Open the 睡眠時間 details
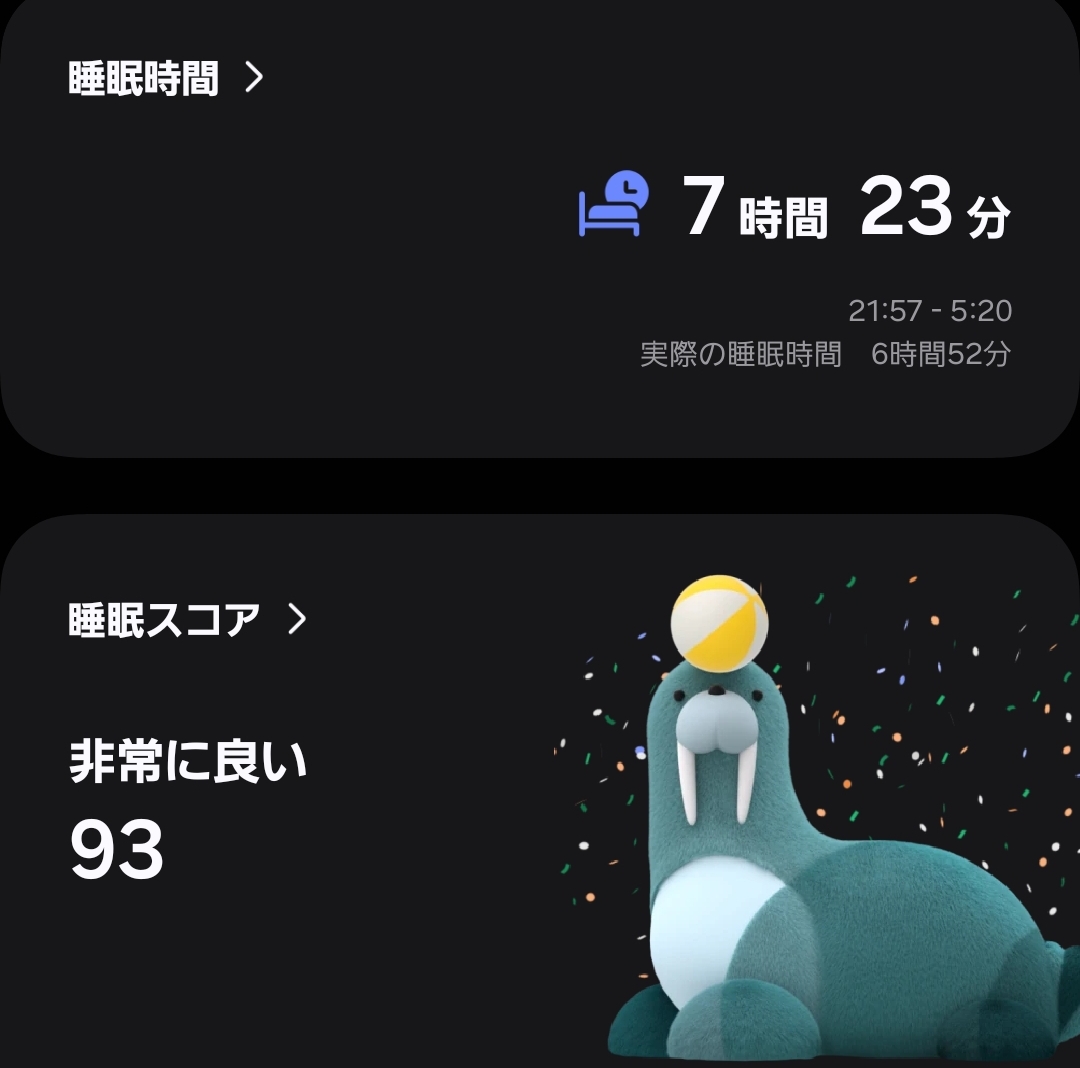The height and width of the screenshot is (1068, 1080). pos(165,77)
